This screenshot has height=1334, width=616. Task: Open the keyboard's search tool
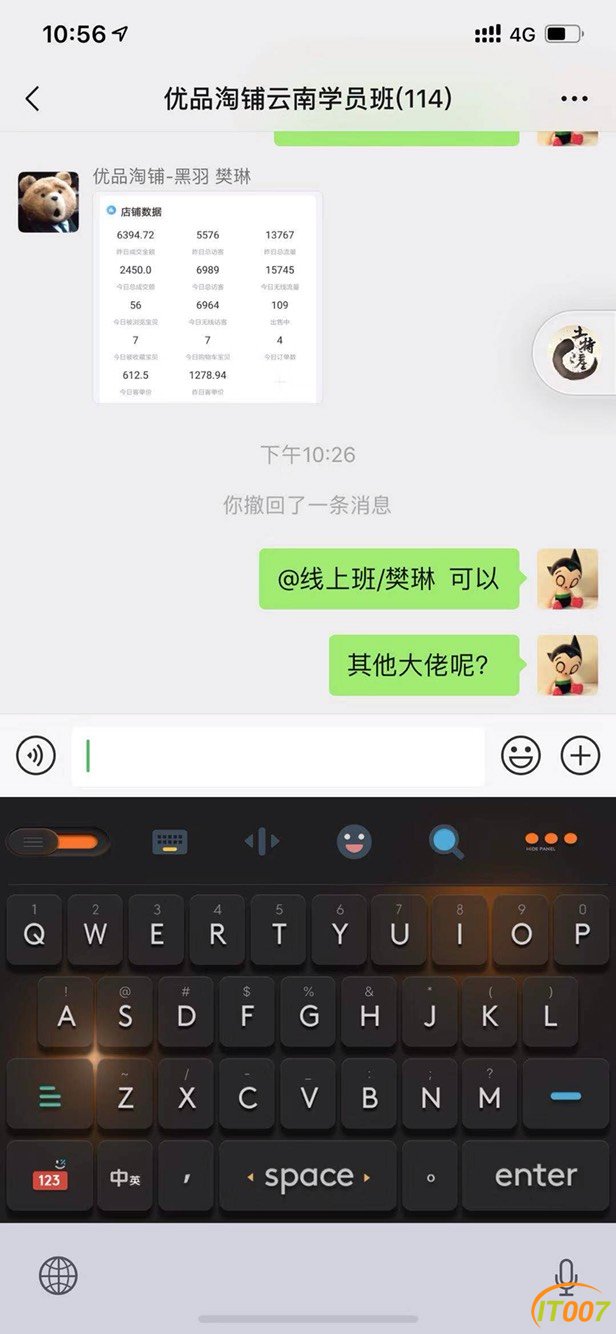point(447,842)
